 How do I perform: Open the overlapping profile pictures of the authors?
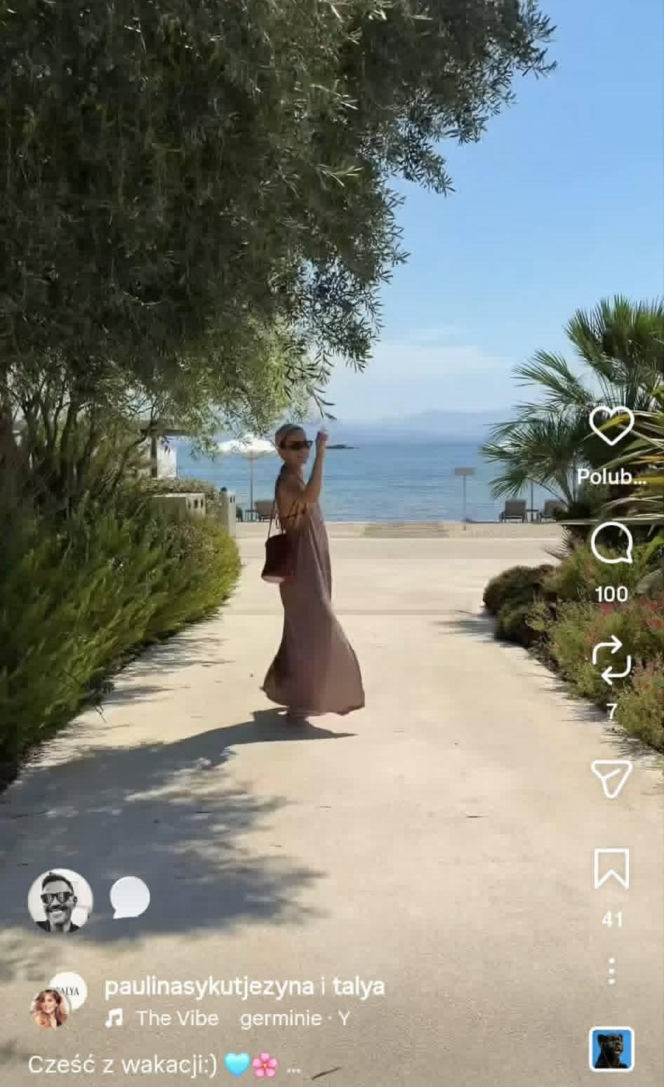pos(59,1000)
